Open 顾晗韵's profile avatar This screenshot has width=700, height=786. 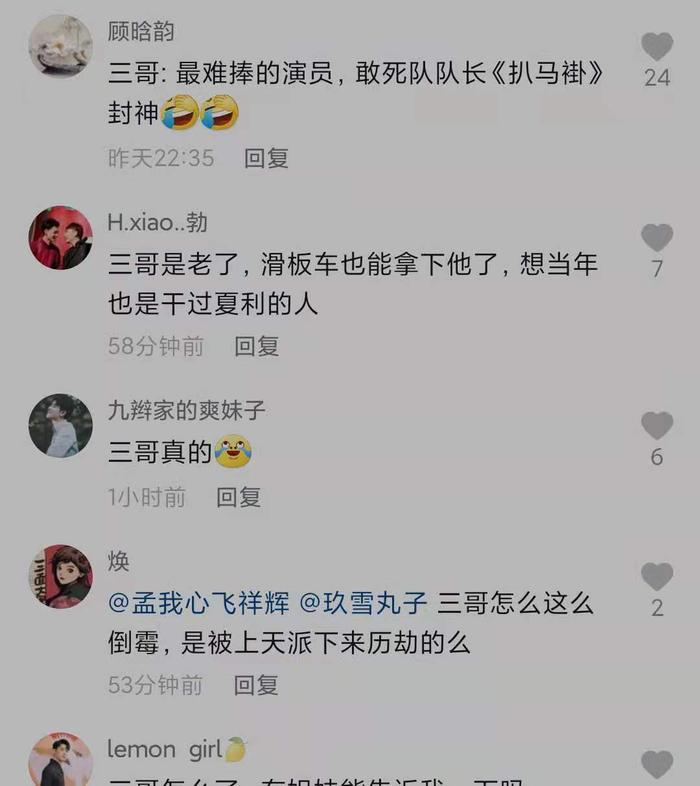(60, 46)
